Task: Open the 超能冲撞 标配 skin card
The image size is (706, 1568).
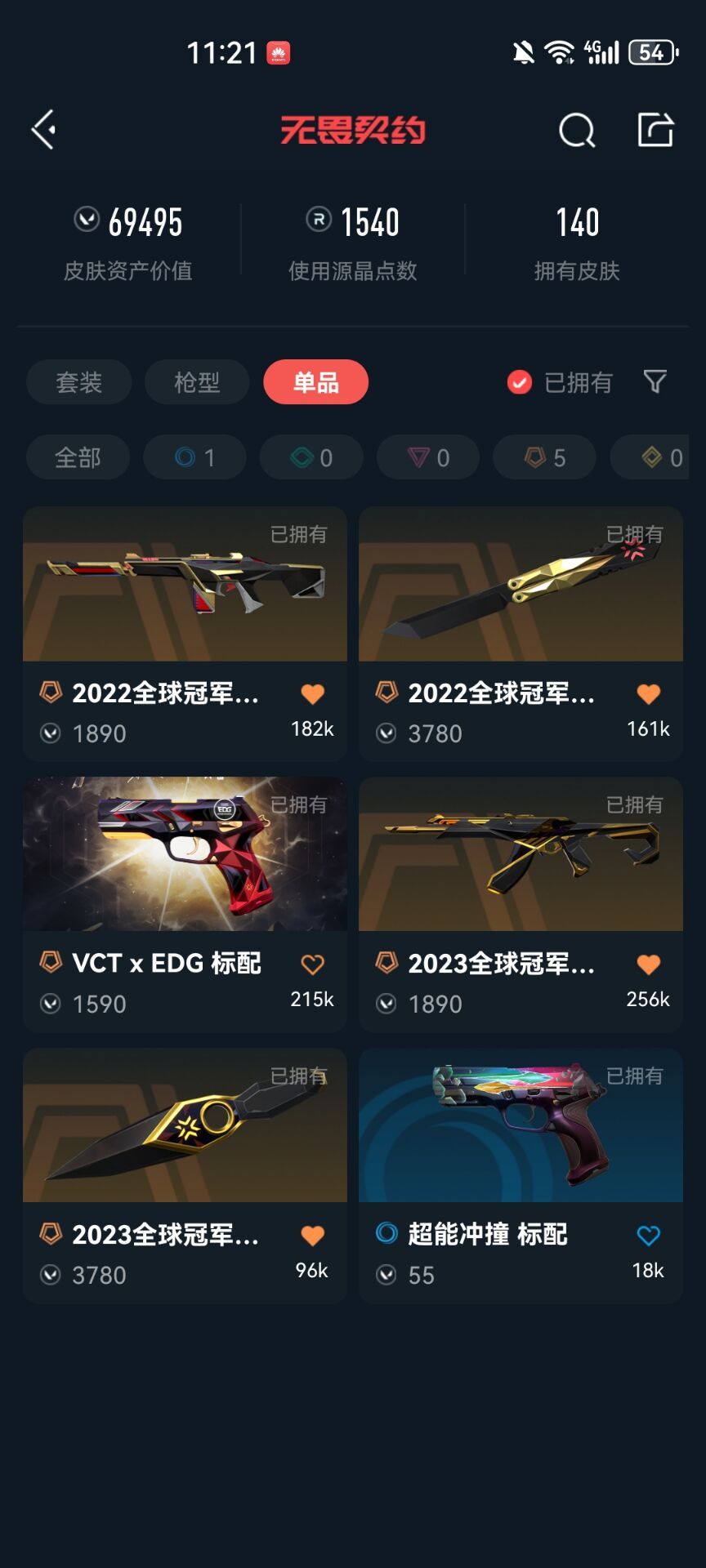Action: pos(521,1176)
